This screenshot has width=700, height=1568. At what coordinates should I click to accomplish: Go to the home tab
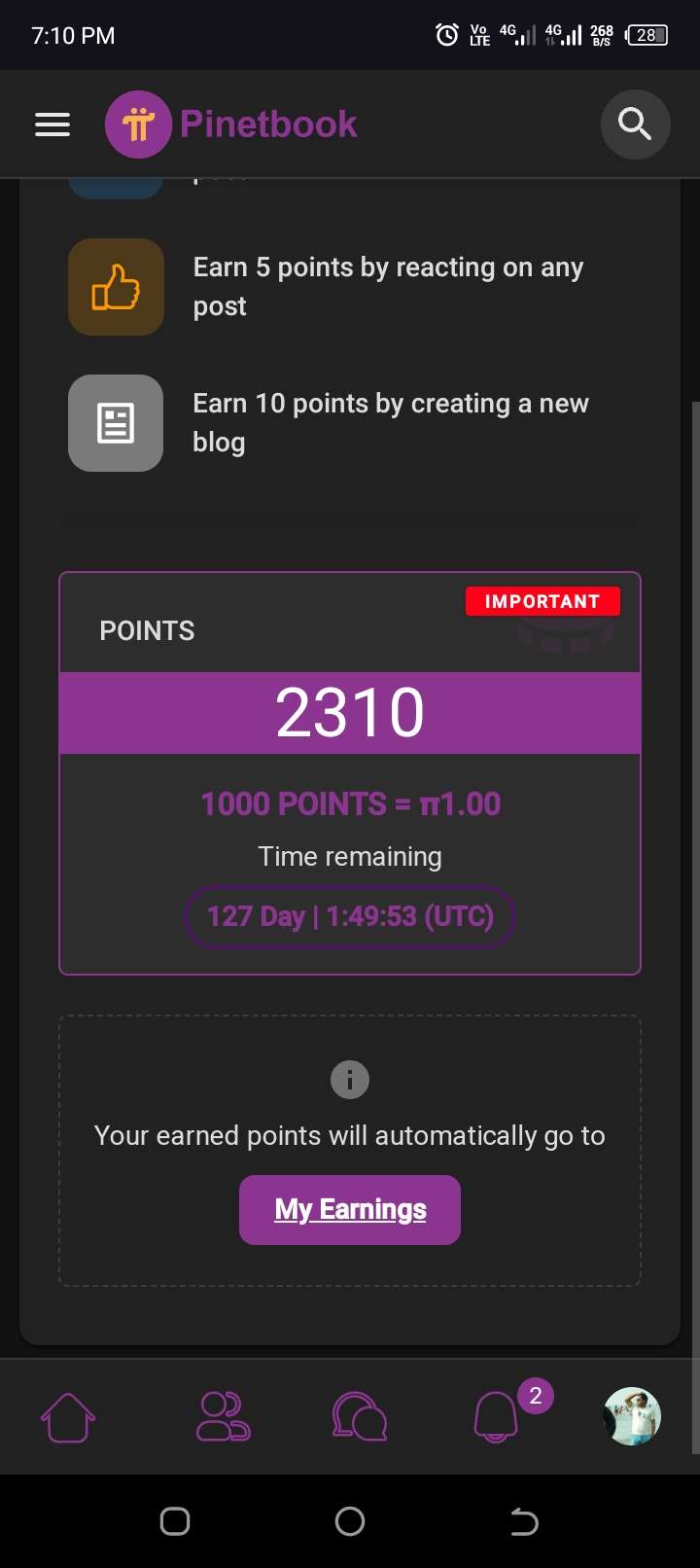(68, 1416)
